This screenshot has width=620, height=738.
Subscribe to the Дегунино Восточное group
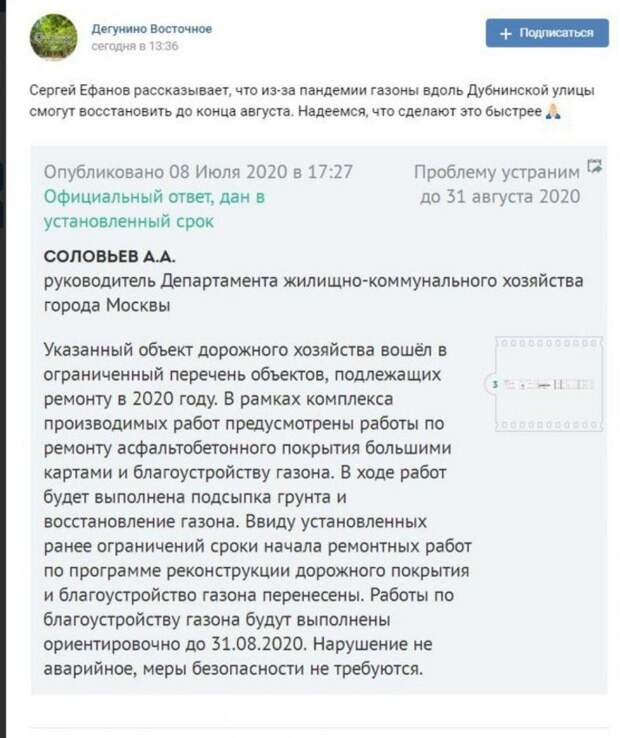546,33
